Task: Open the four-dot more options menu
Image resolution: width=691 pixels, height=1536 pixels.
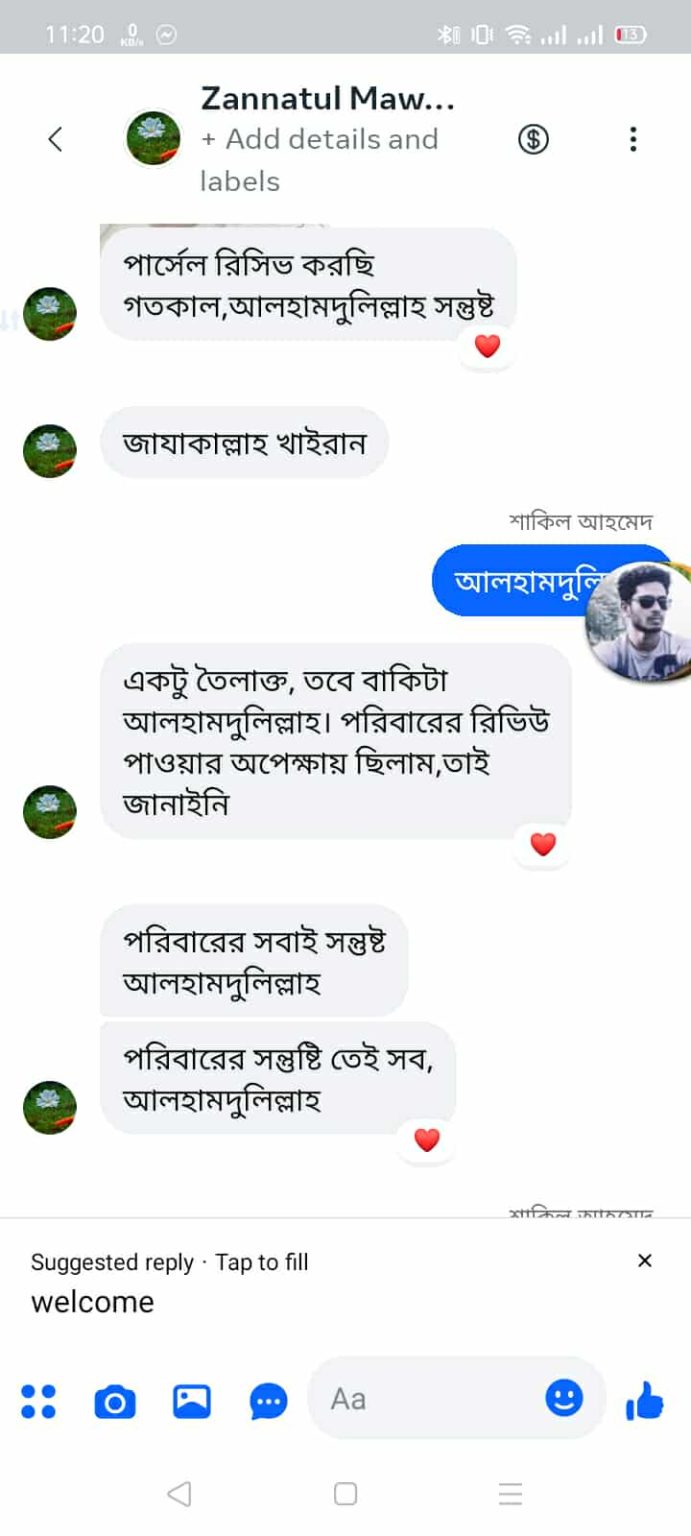Action: click(38, 1401)
